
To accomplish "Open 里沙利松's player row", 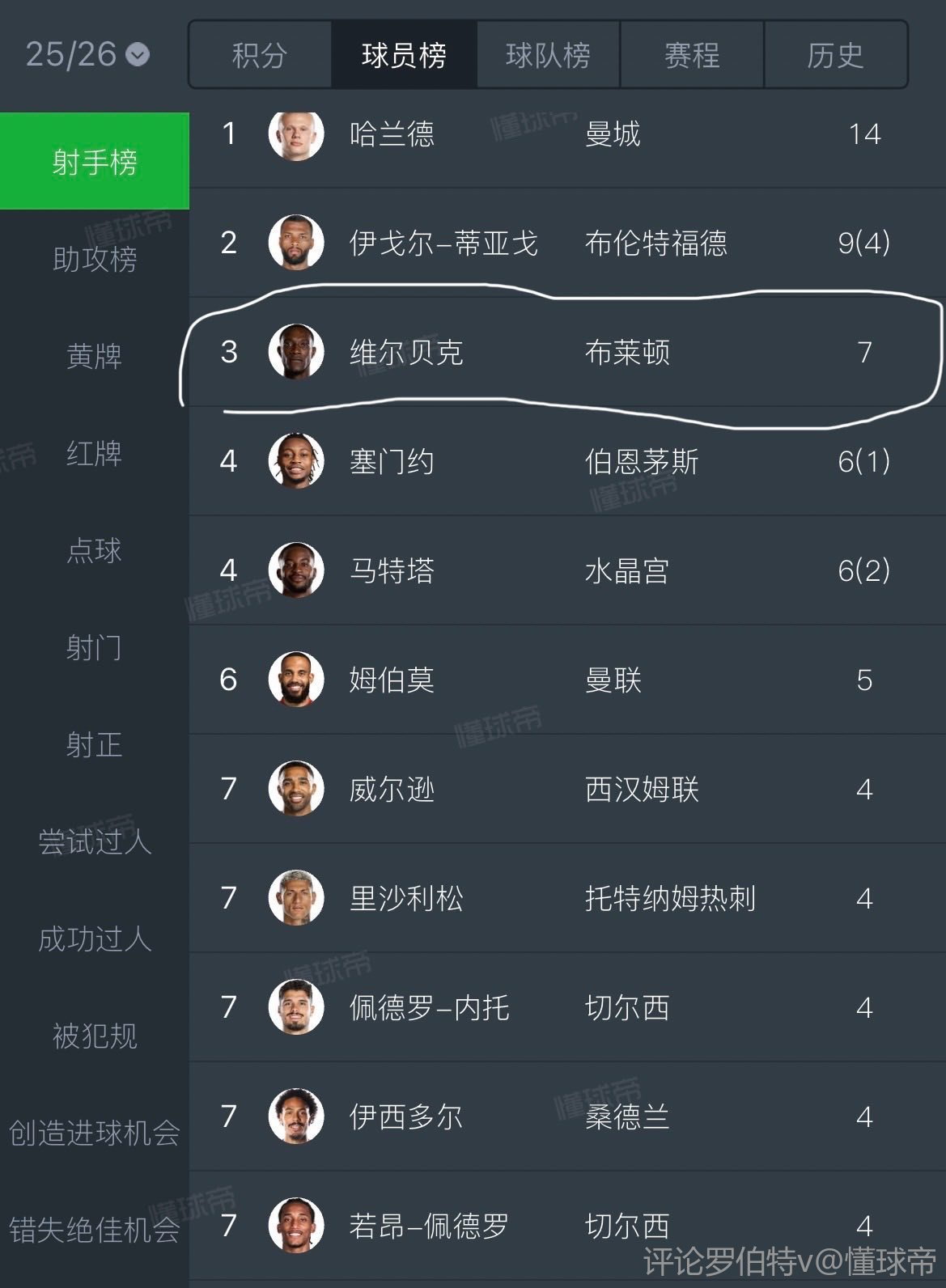I will (x=566, y=898).
